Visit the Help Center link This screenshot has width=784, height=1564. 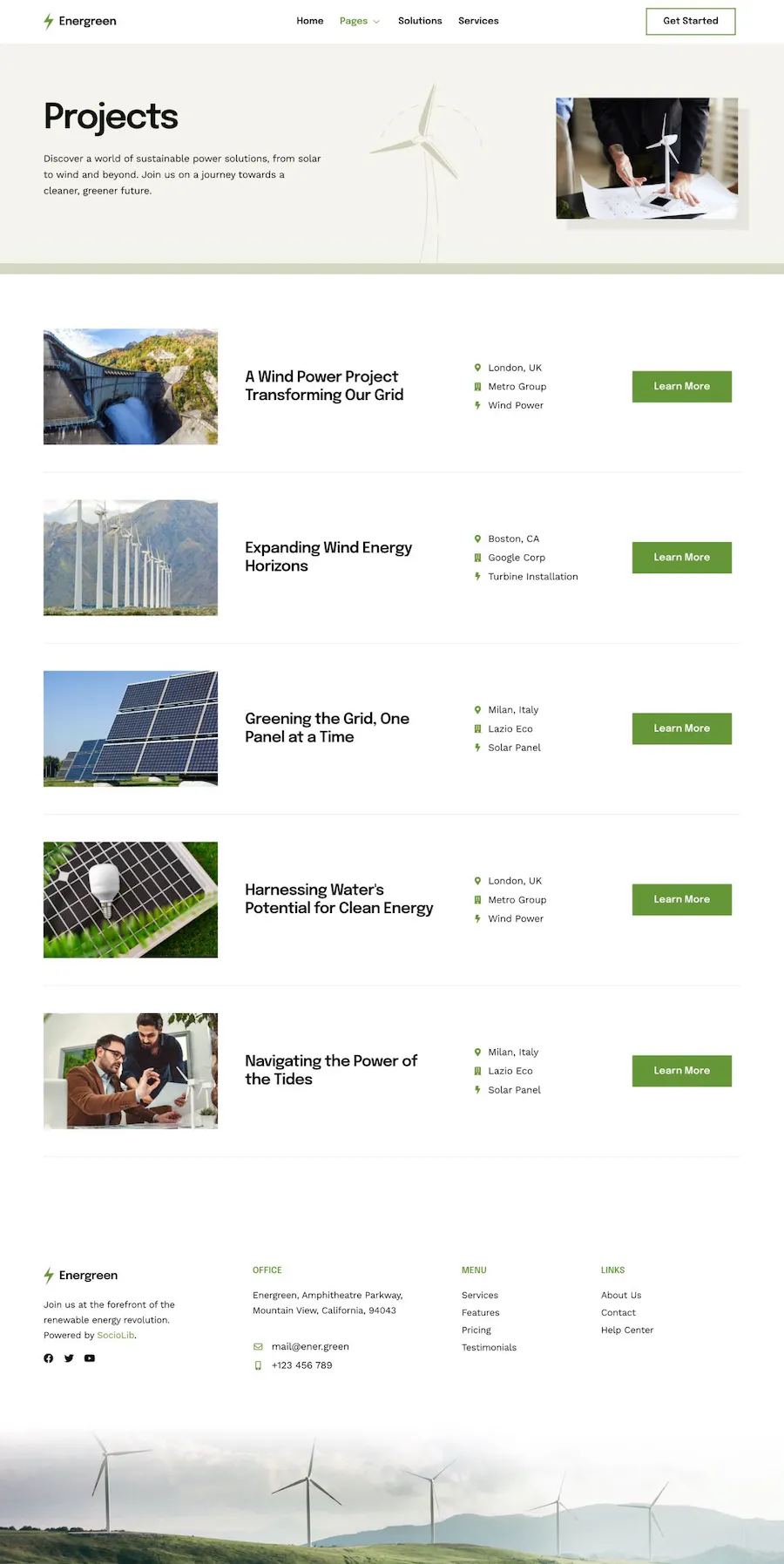627,1330
